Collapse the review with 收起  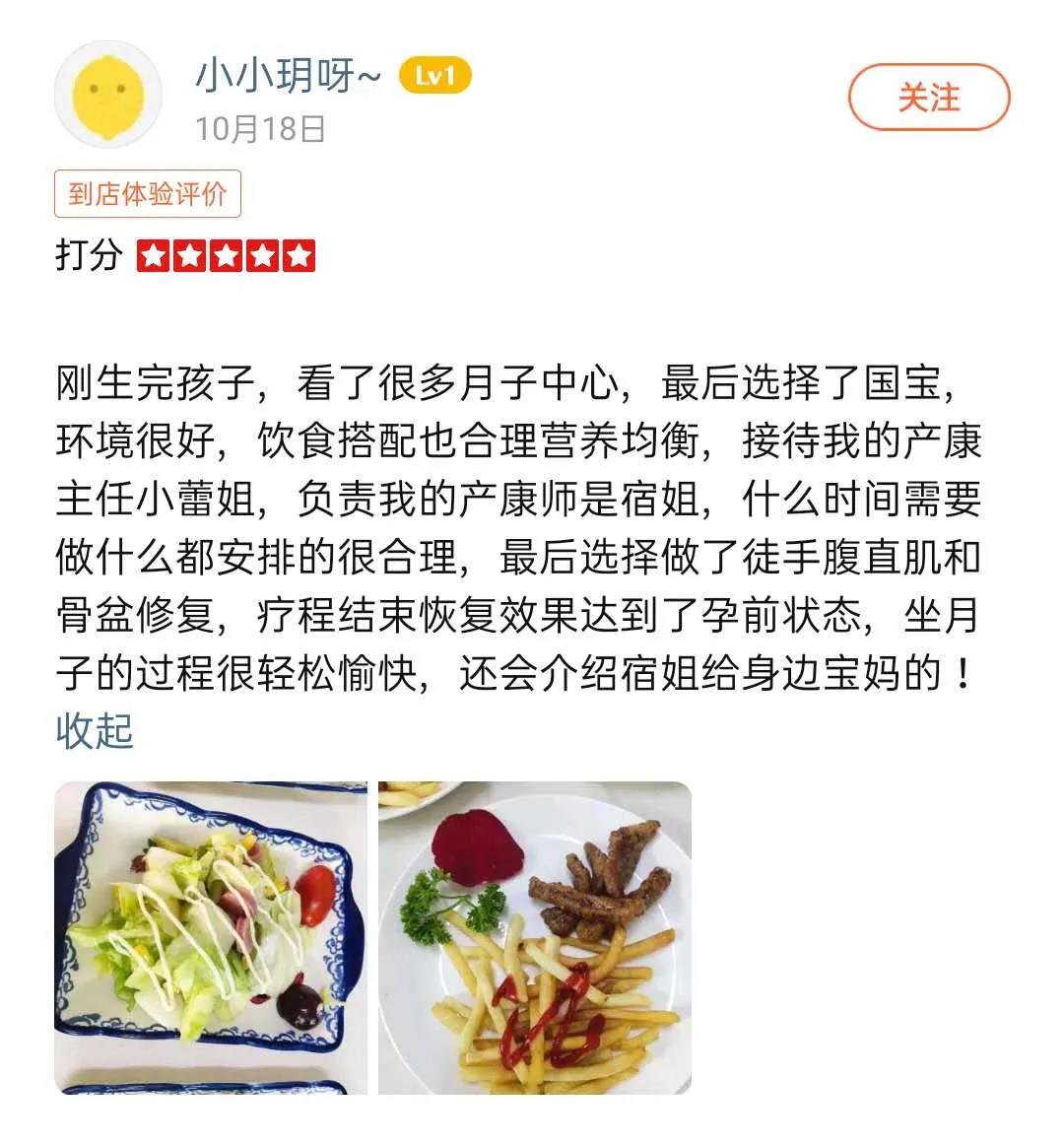[x=95, y=730]
